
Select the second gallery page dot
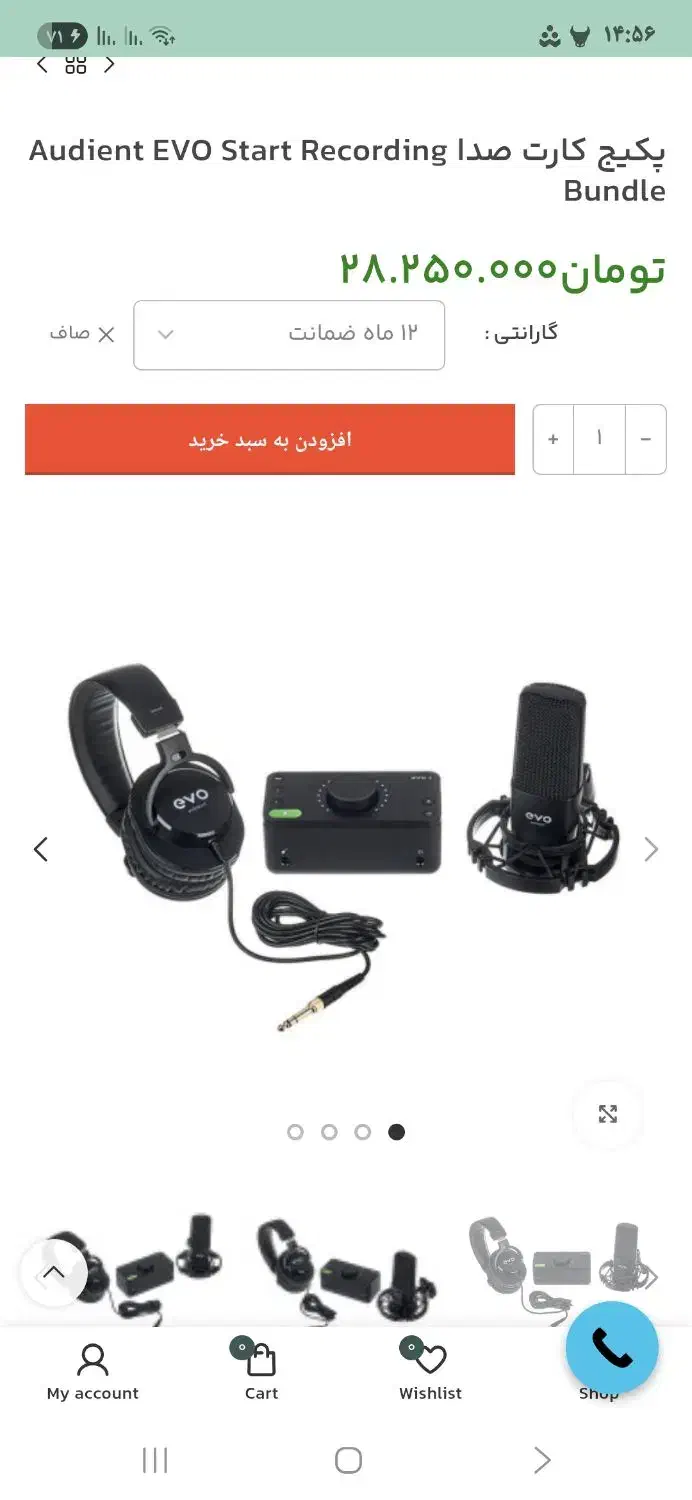pos(329,1132)
